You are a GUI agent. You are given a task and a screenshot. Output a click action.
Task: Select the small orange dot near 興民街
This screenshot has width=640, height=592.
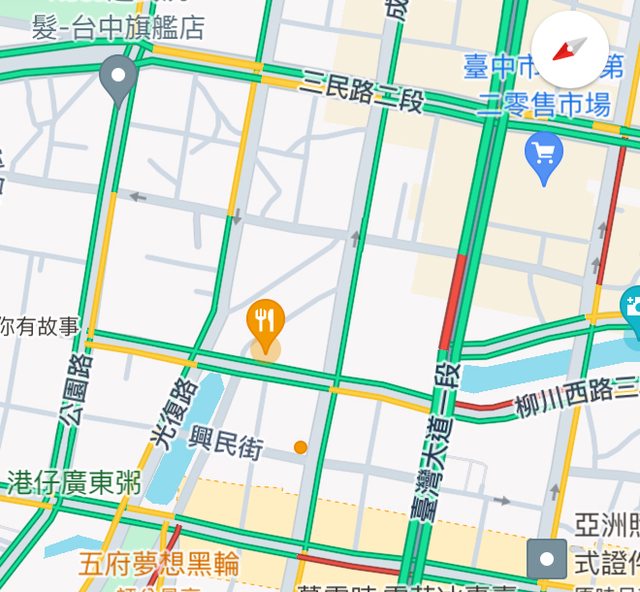tap(300, 447)
